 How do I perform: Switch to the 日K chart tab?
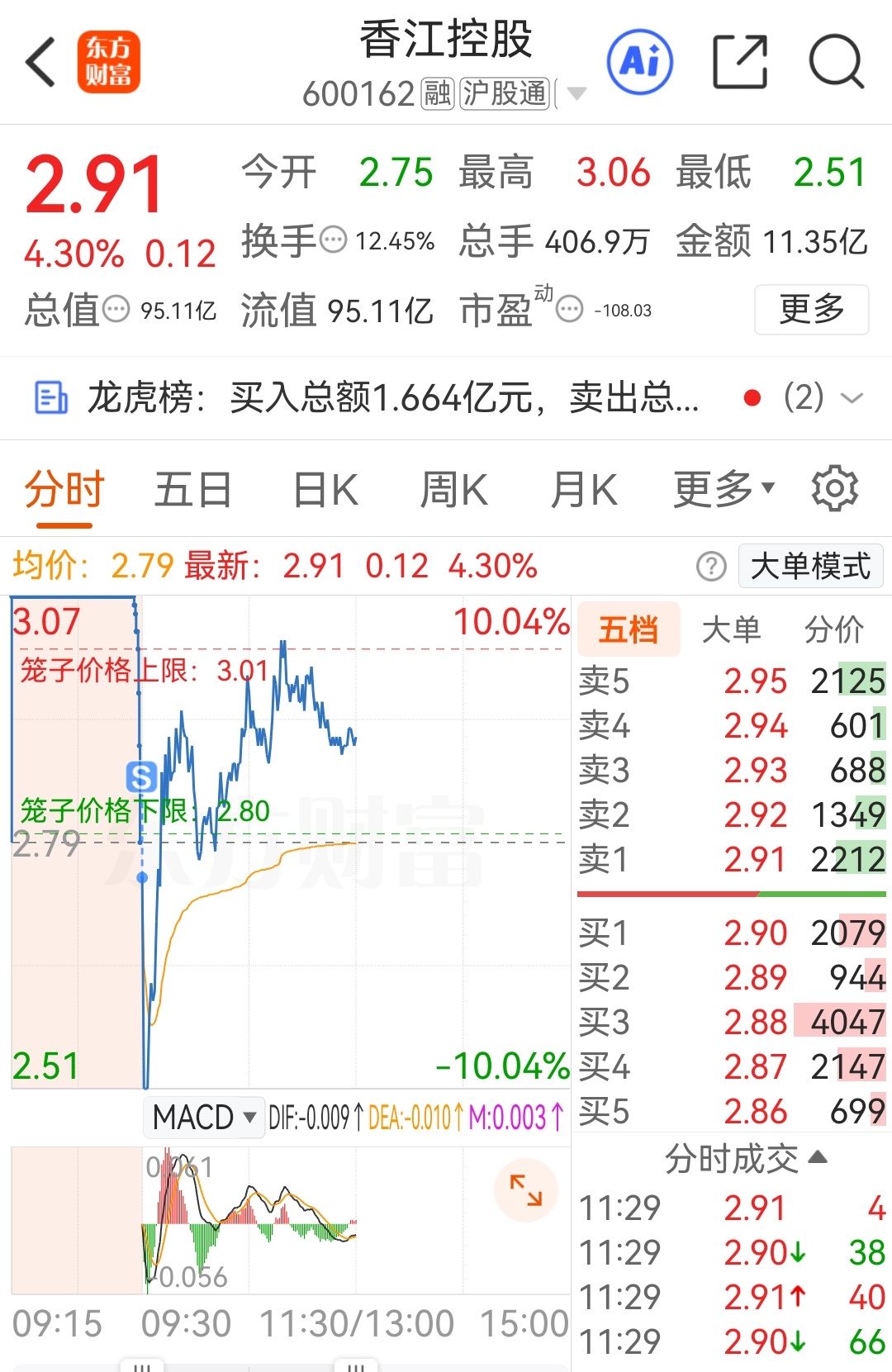(325, 490)
